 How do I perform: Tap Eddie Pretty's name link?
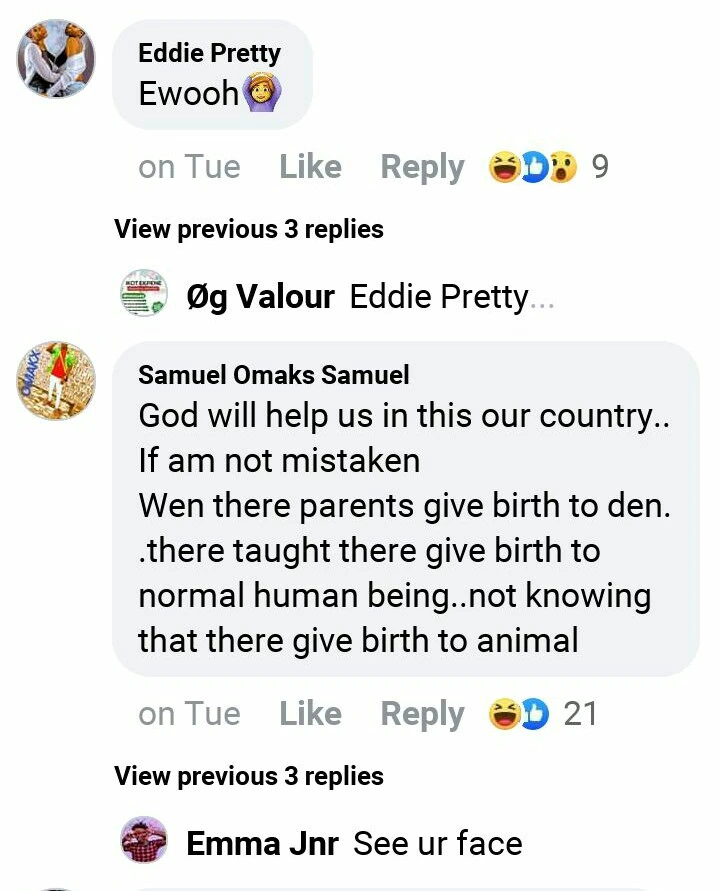click(209, 53)
